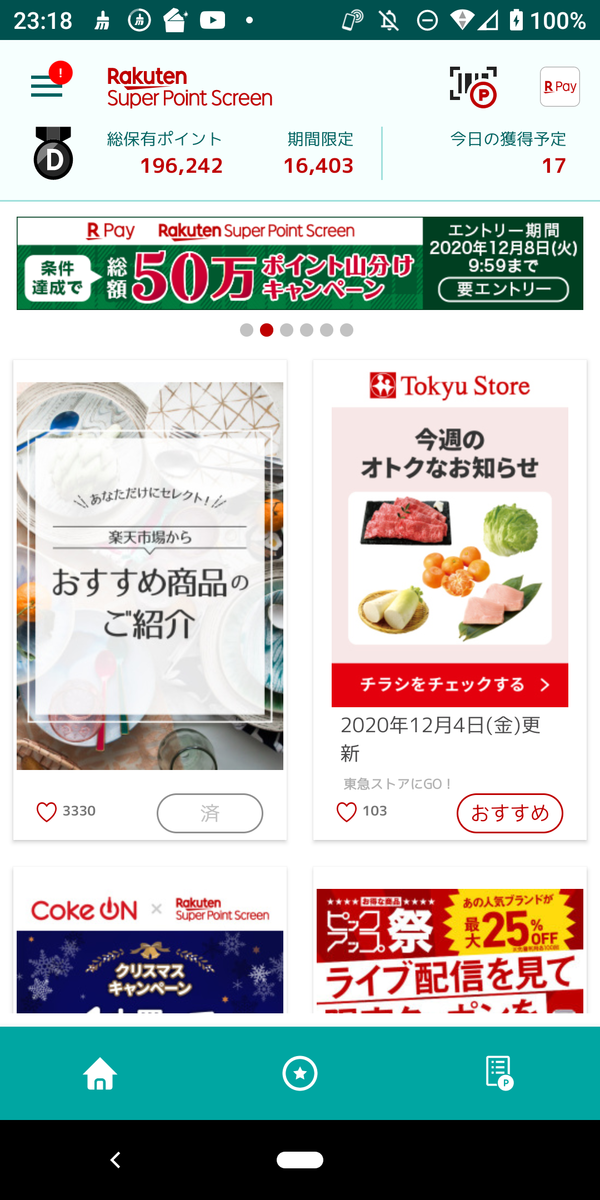Open the おすすめ商品のご紹介 card

point(150,575)
